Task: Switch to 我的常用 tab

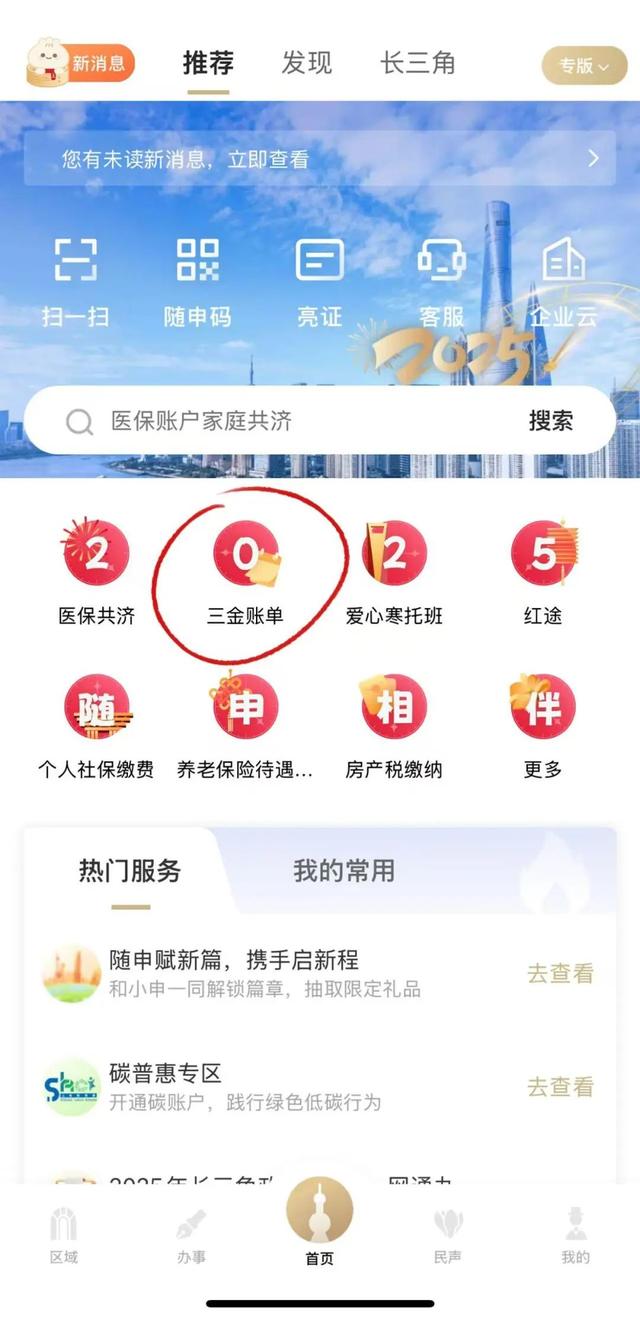Action: pos(344,871)
